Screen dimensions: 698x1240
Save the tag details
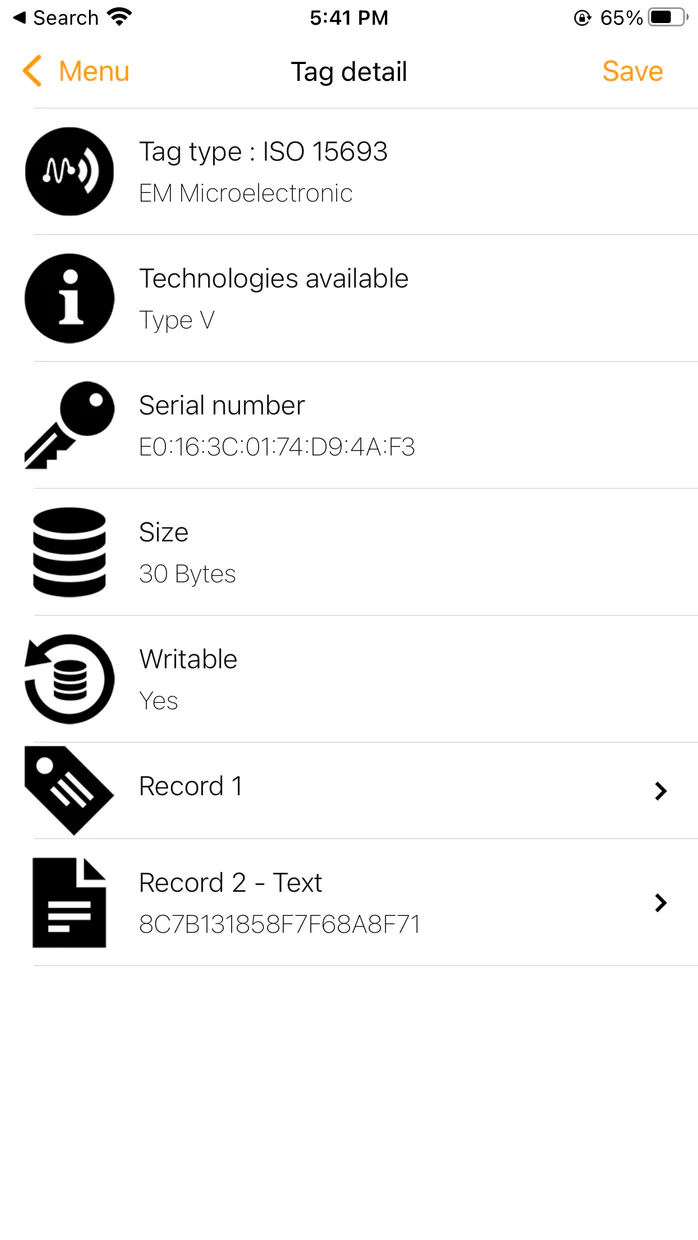[632, 72]
